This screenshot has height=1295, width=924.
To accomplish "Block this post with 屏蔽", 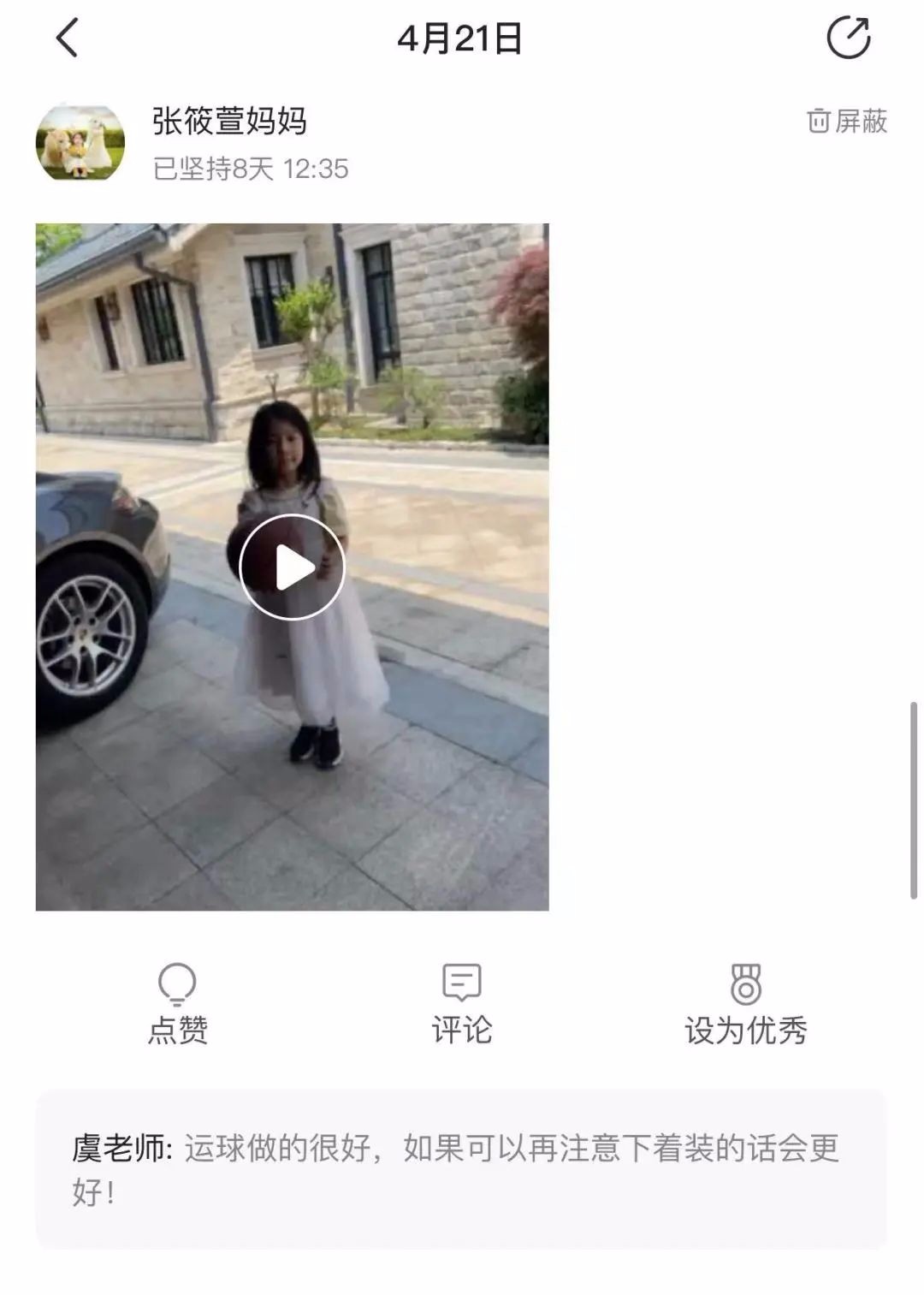I will [x=846, y=122].
